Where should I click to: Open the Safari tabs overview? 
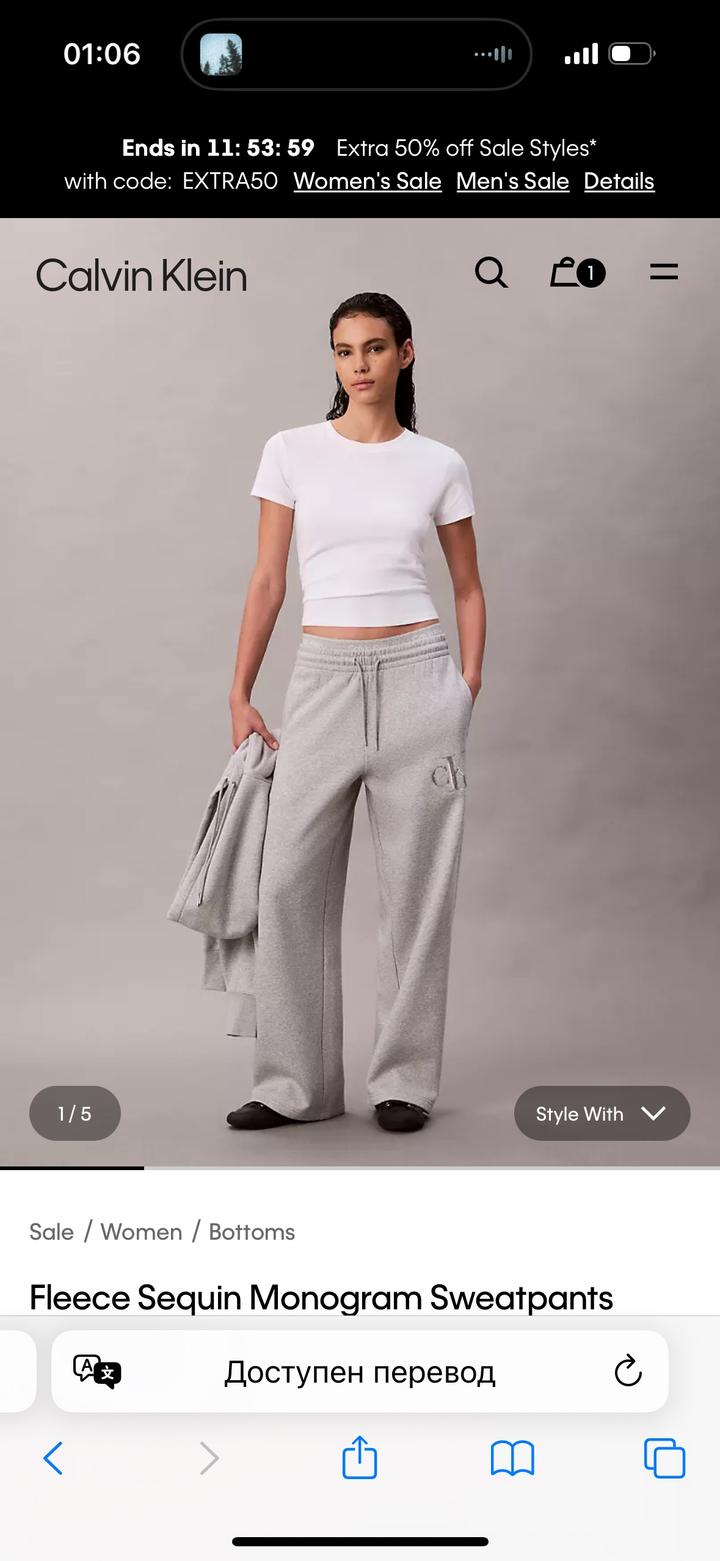click(x=663, y=1458)
